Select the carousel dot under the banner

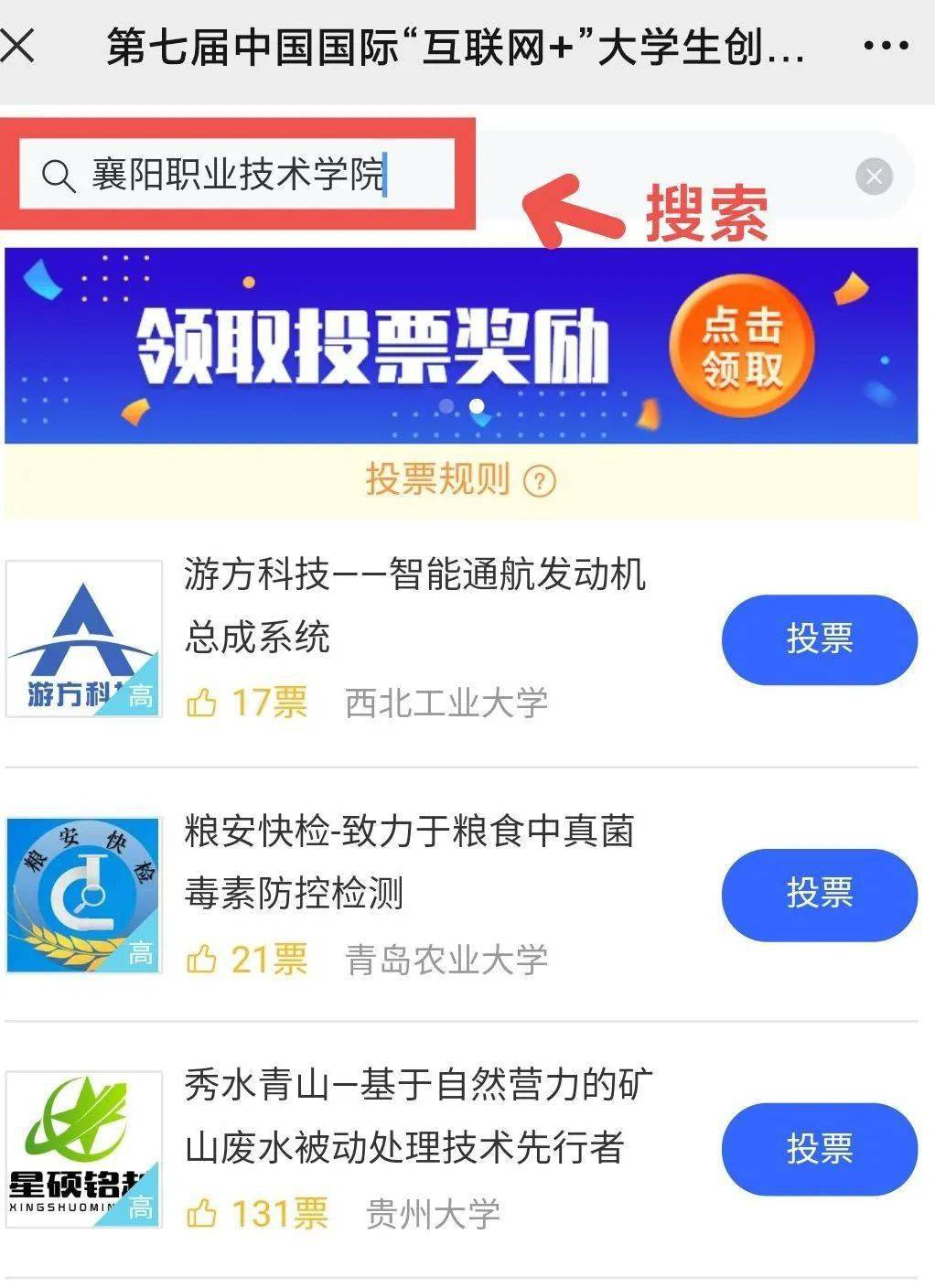[x=476, y=403]
